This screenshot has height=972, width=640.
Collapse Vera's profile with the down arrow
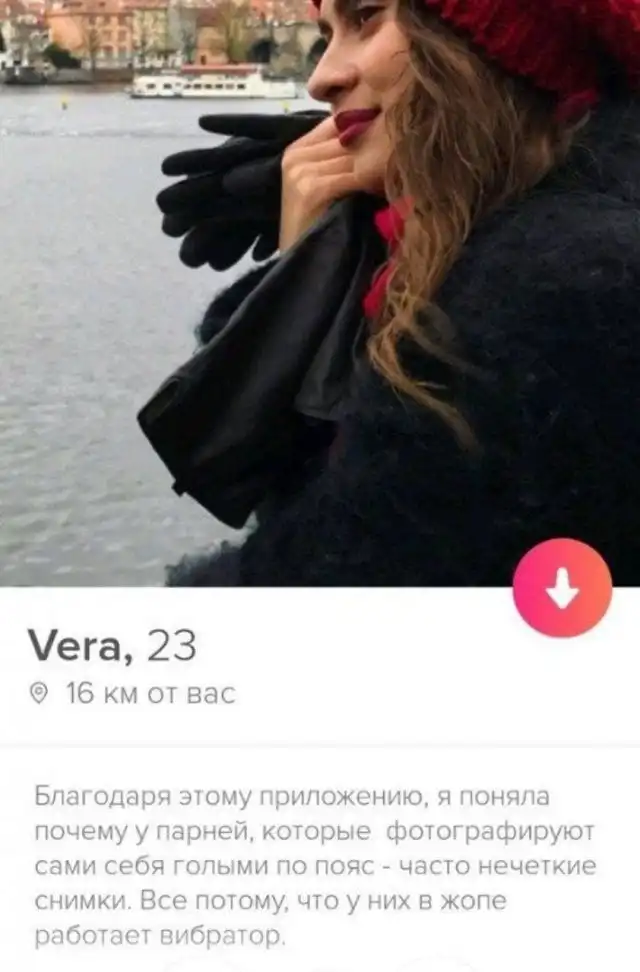click(x=562, y=589)
